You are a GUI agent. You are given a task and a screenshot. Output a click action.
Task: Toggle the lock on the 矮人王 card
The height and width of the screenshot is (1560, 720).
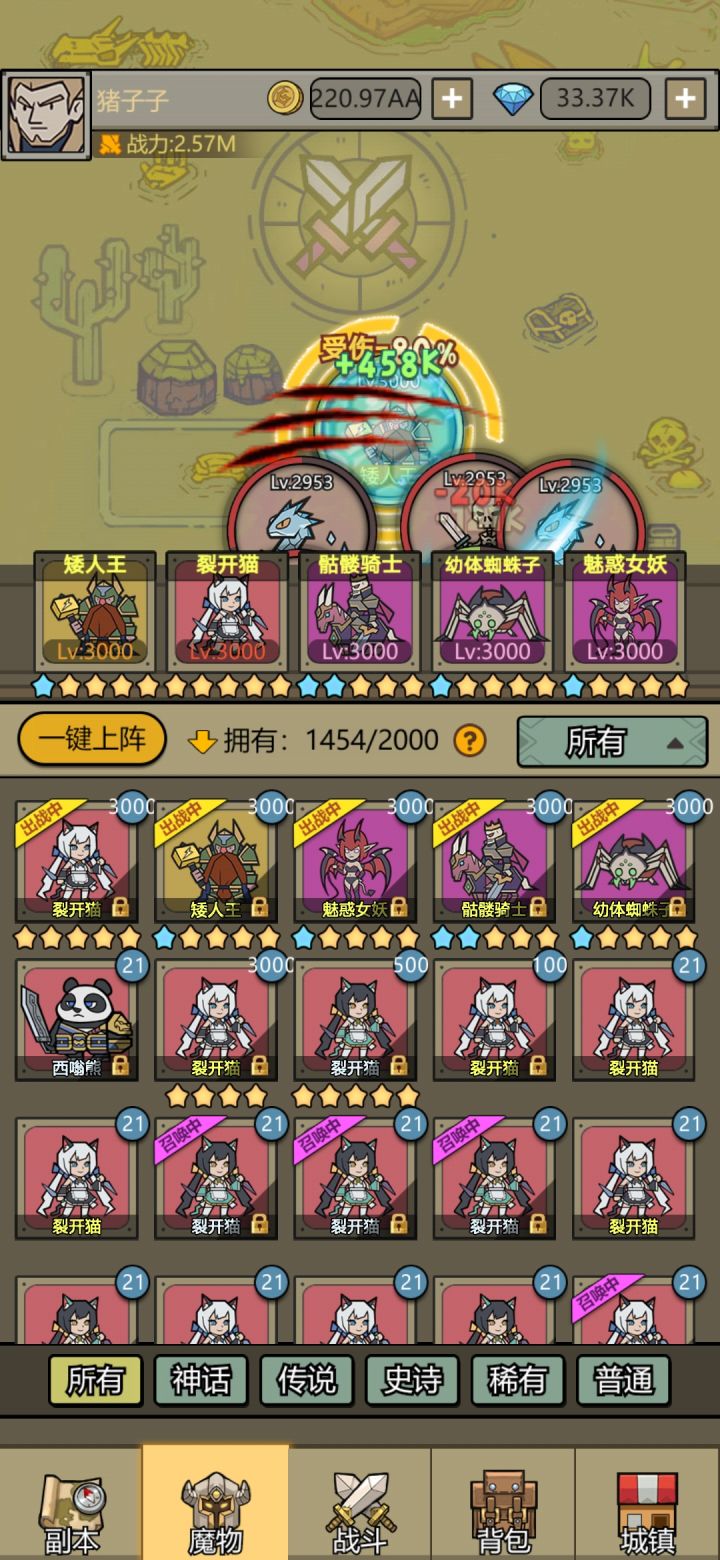click(x=258, y=908)
